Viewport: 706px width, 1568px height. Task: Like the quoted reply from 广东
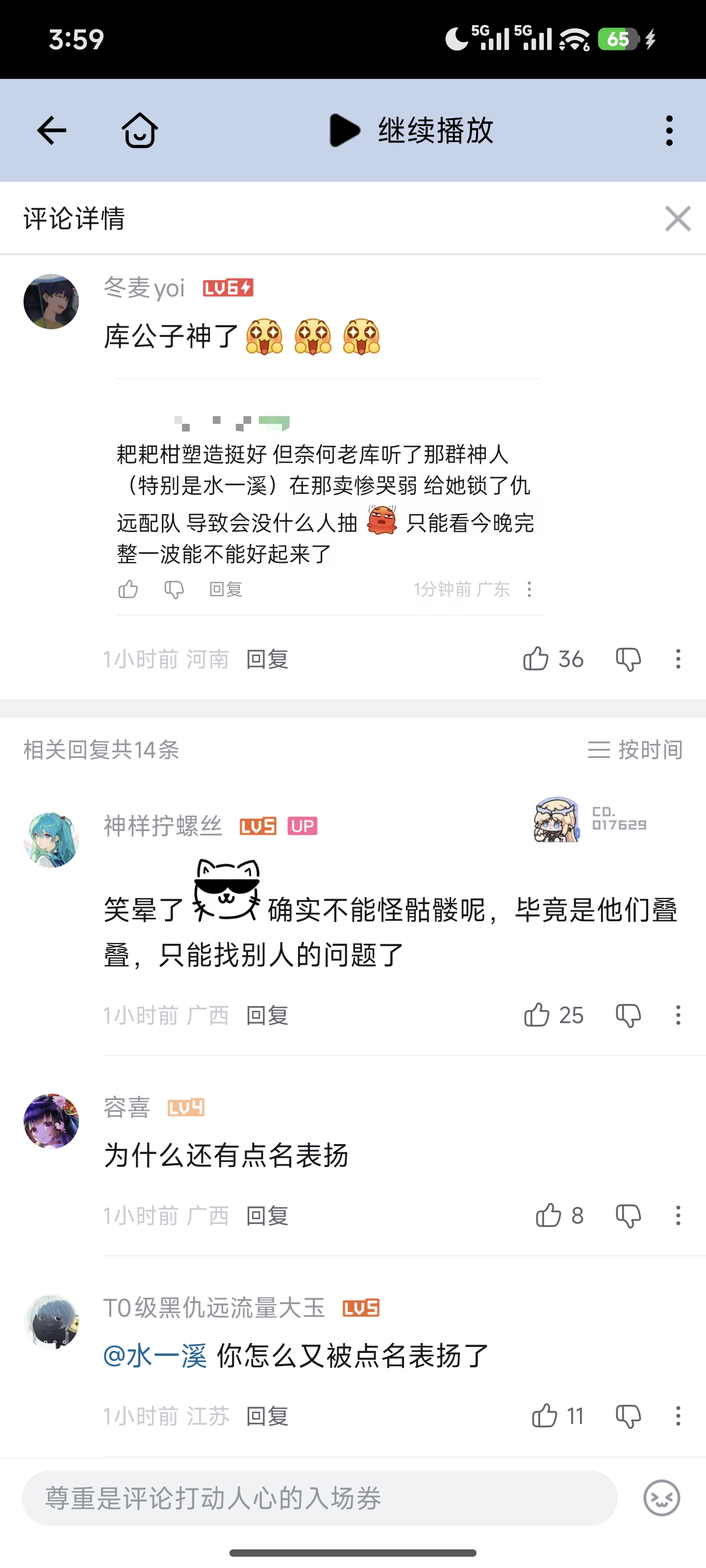[x=128, y=589]
